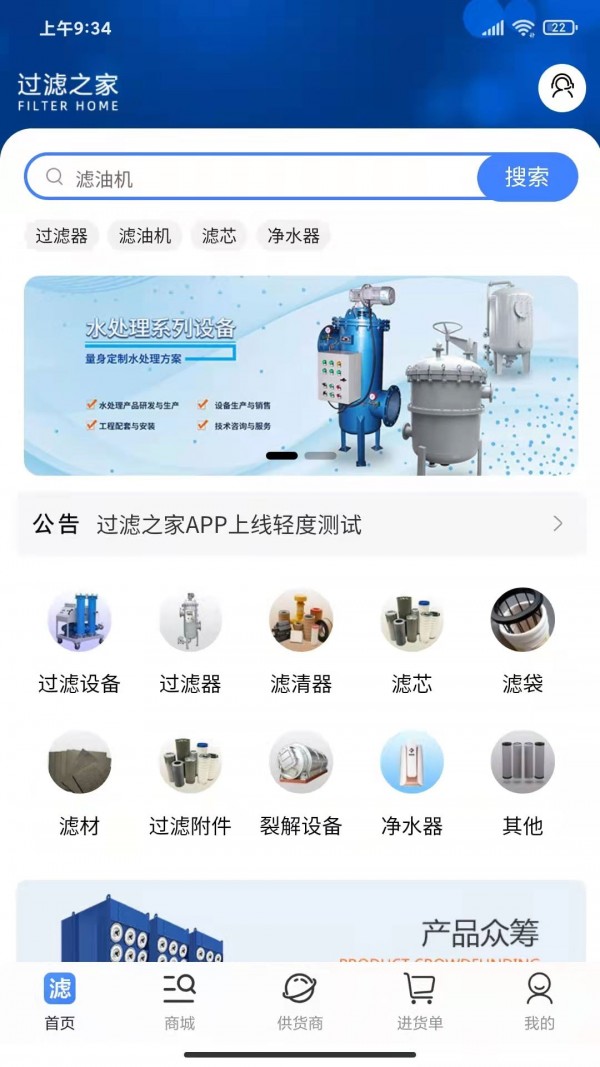This screenshot has height=1067, width=600.
Task: Open the 产品众筹 banner
Action: [301, 925]
